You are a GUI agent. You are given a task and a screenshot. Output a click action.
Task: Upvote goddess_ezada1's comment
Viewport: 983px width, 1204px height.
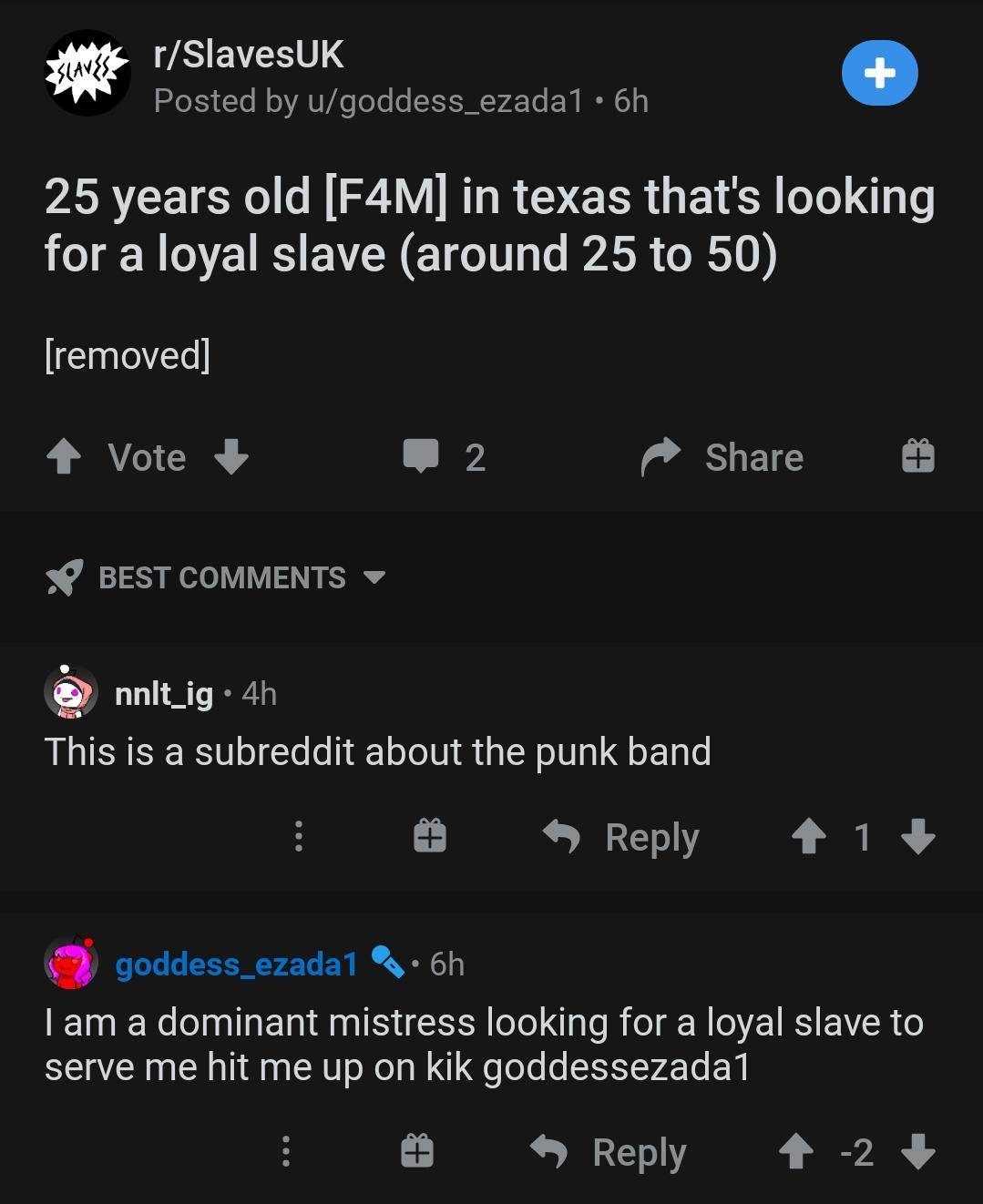coord(796,1151)
